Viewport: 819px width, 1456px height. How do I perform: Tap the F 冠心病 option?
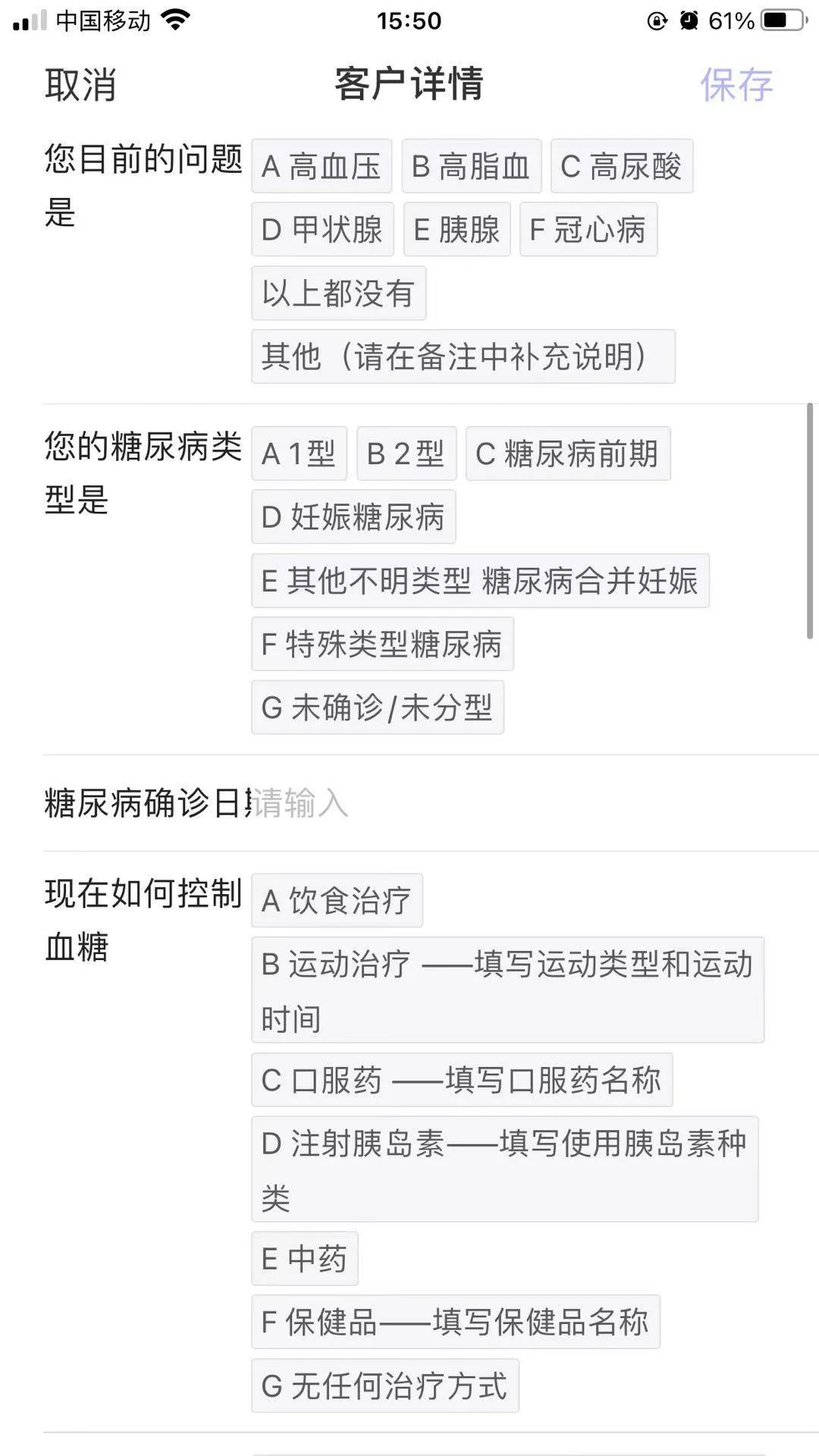point(588,229)
